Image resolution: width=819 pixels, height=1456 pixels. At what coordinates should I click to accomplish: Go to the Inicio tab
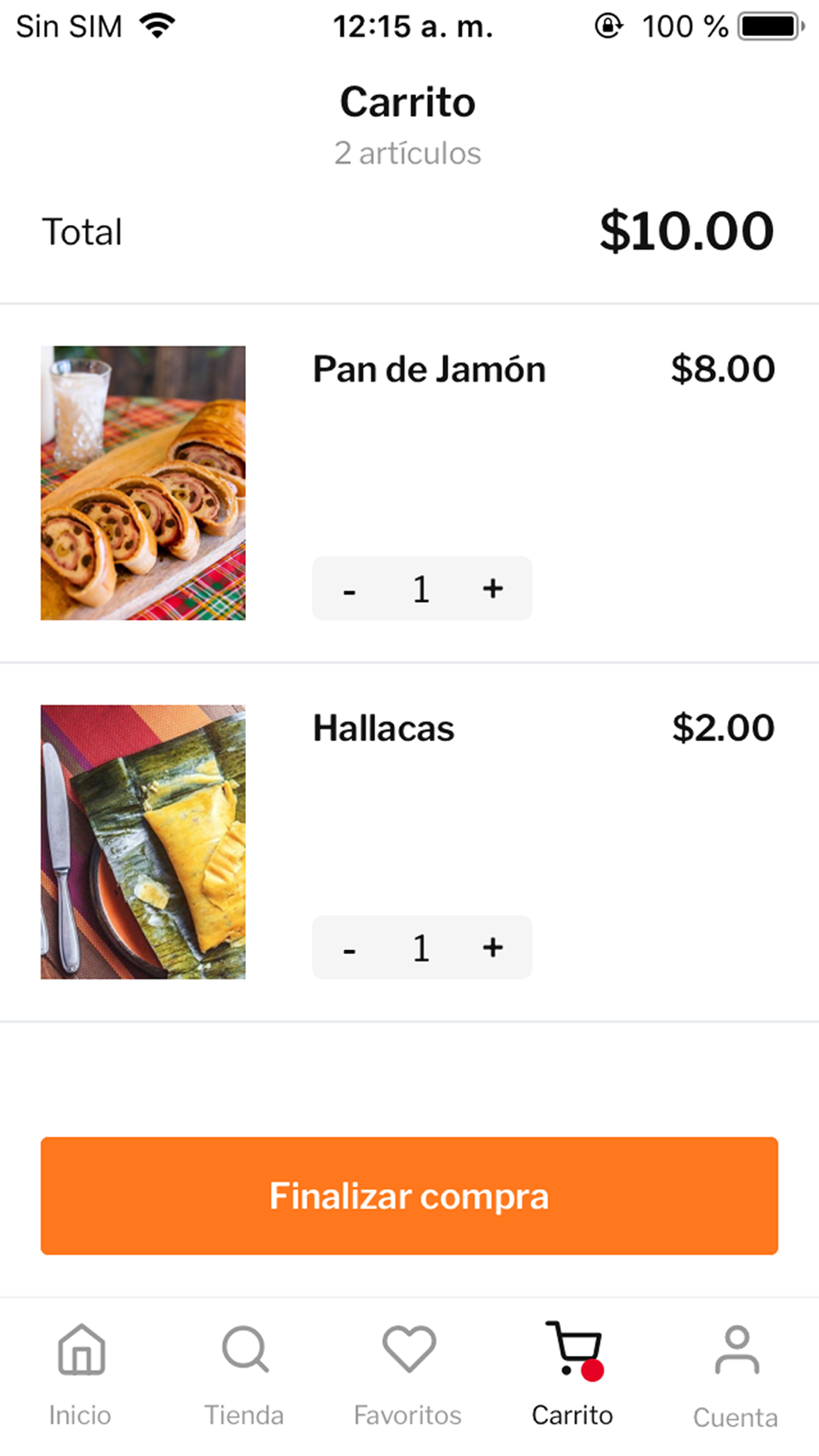click(x=80, y=1374)
